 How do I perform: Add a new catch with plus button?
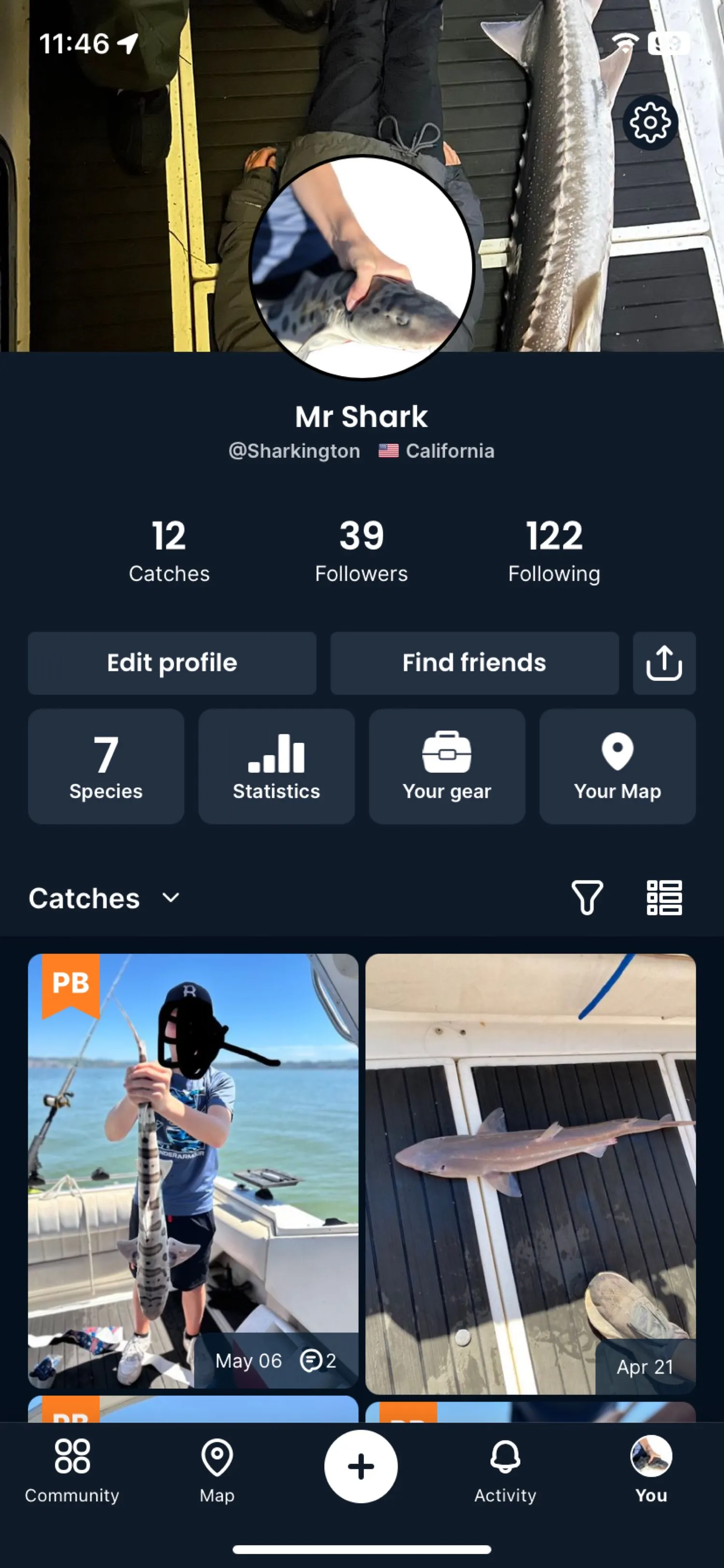[361, 1466]
